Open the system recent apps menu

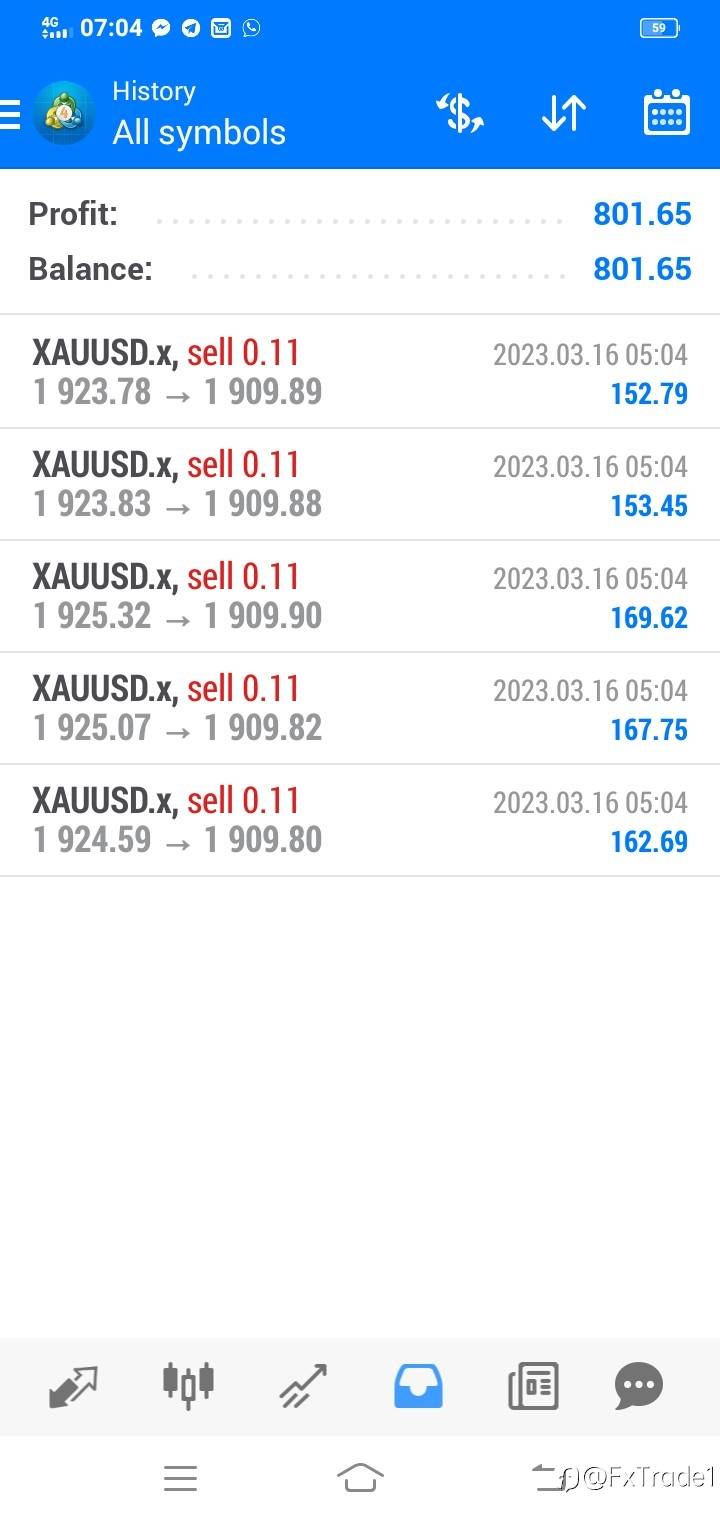pyautogui.click(x=180, y=1478)
